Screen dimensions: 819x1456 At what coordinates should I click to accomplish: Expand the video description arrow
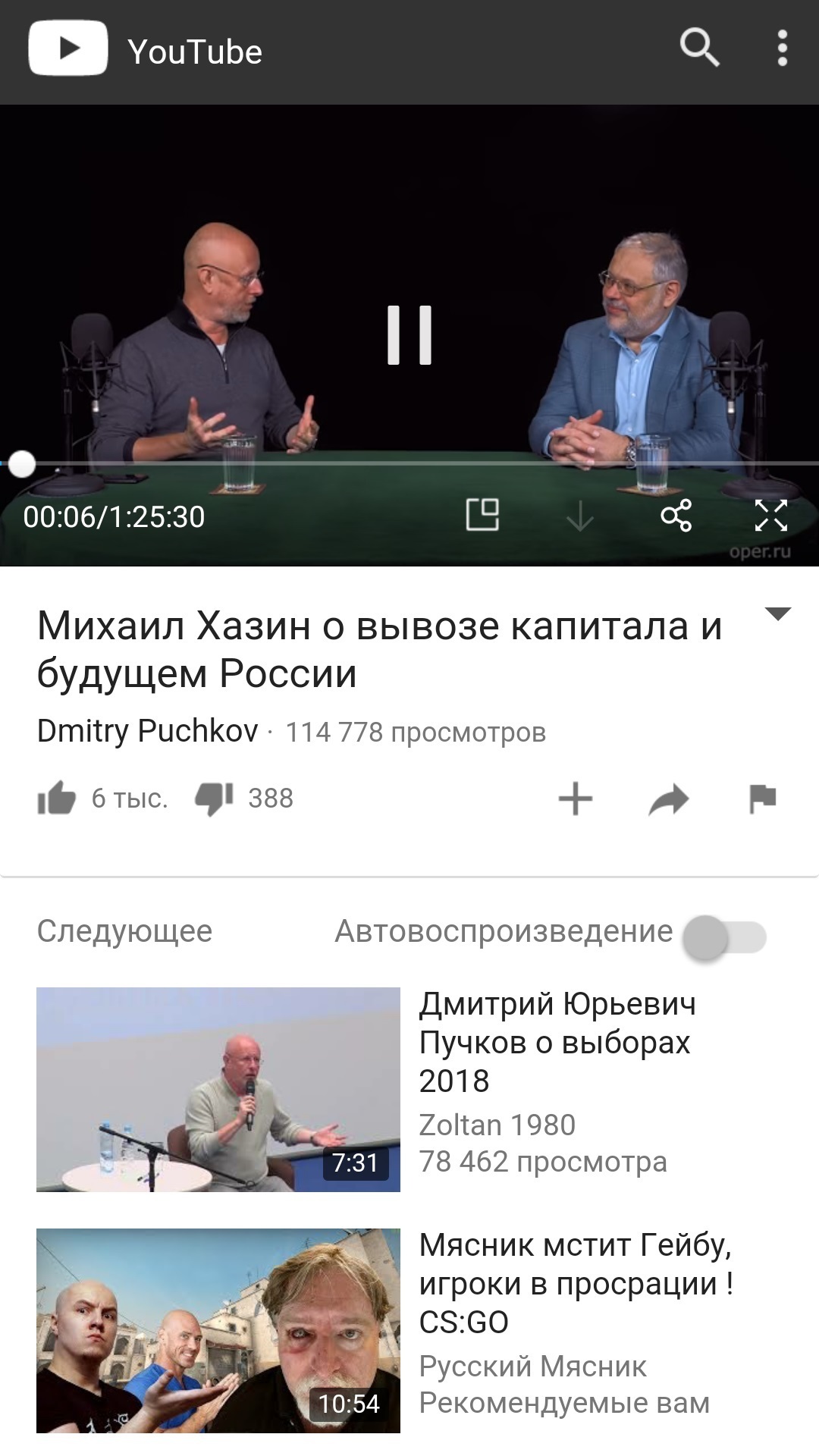click(x=778, y=614)
